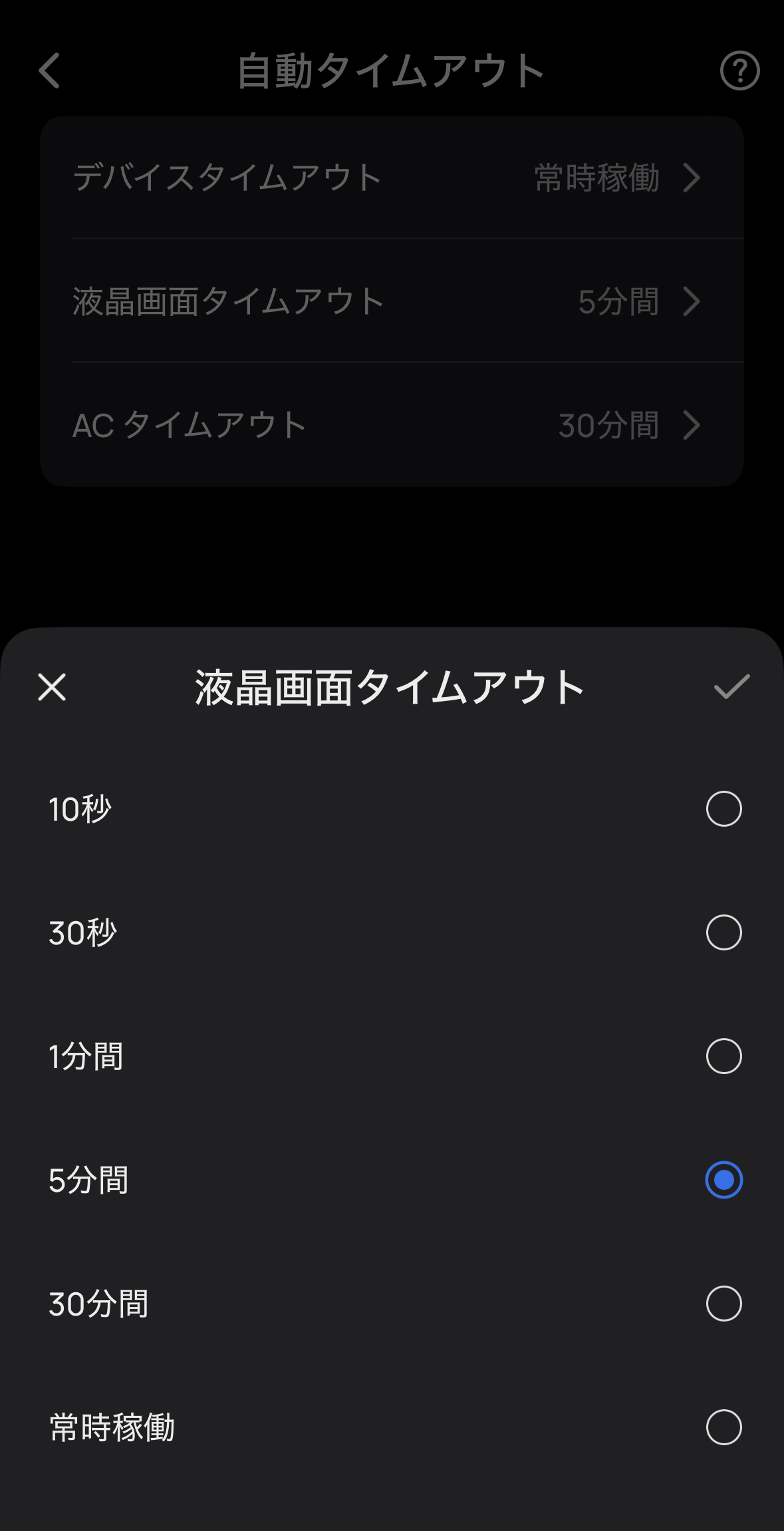Choose 常時稼働 to keep screen on
784x1531 pixels.
tap(723, 1427)
